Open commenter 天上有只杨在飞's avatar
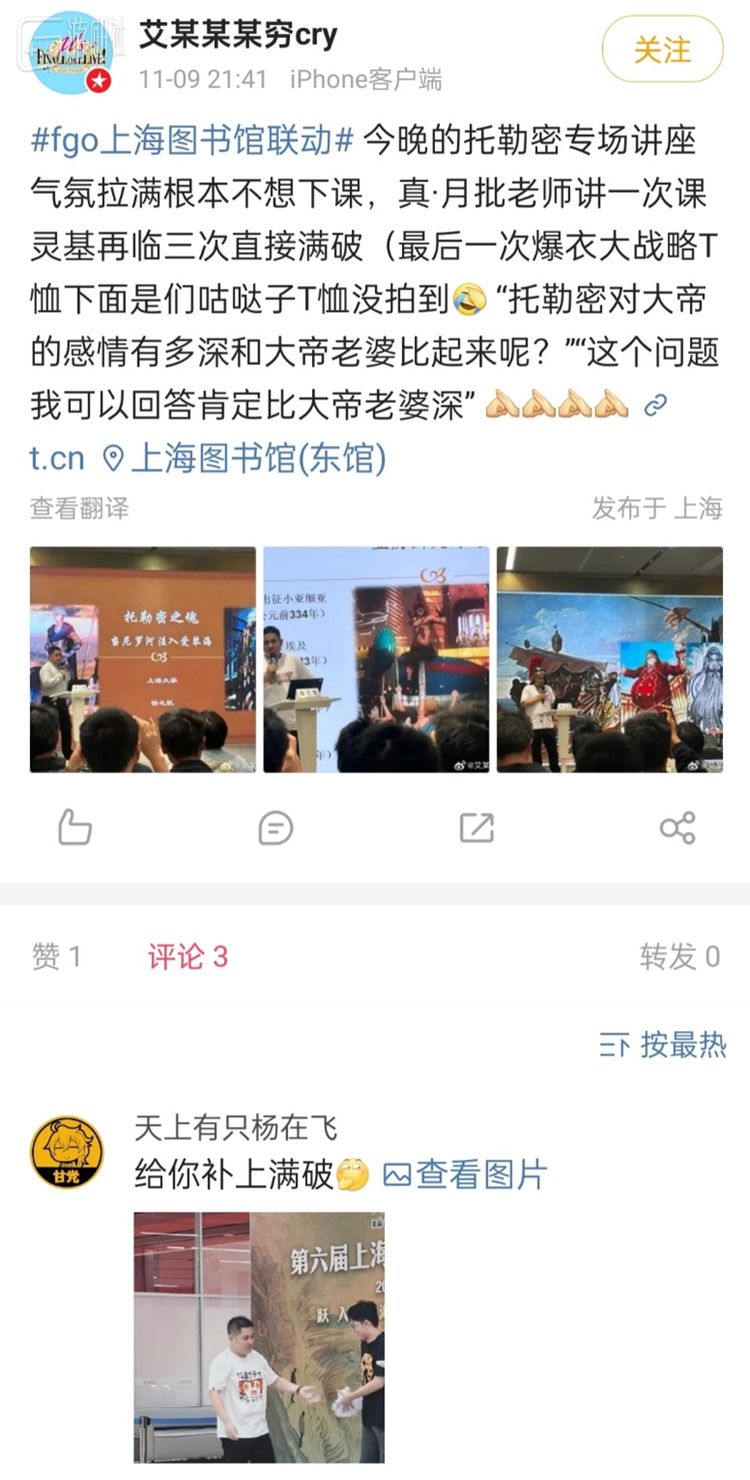The image size is (750, 1480). (x=67, y=1152)
